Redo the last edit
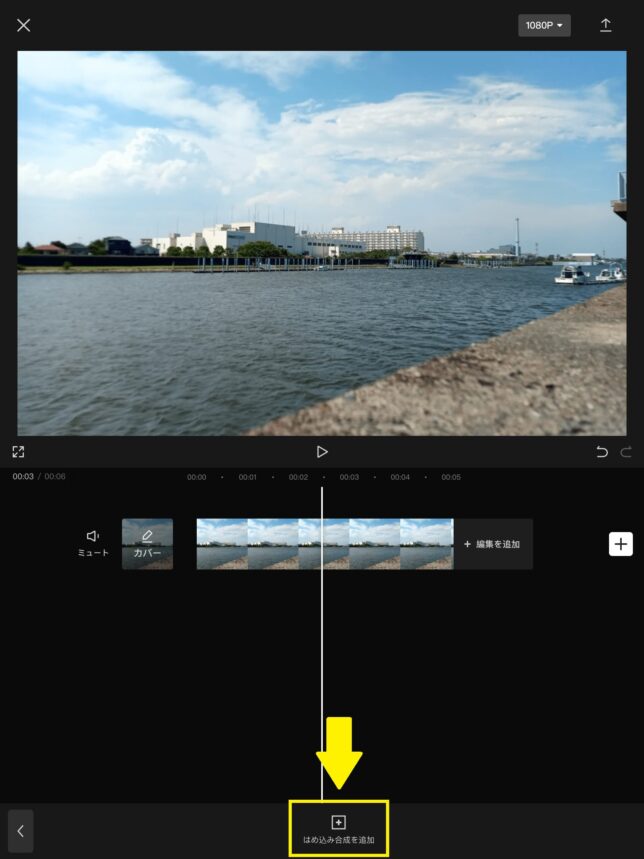 [x=627, y=452]
